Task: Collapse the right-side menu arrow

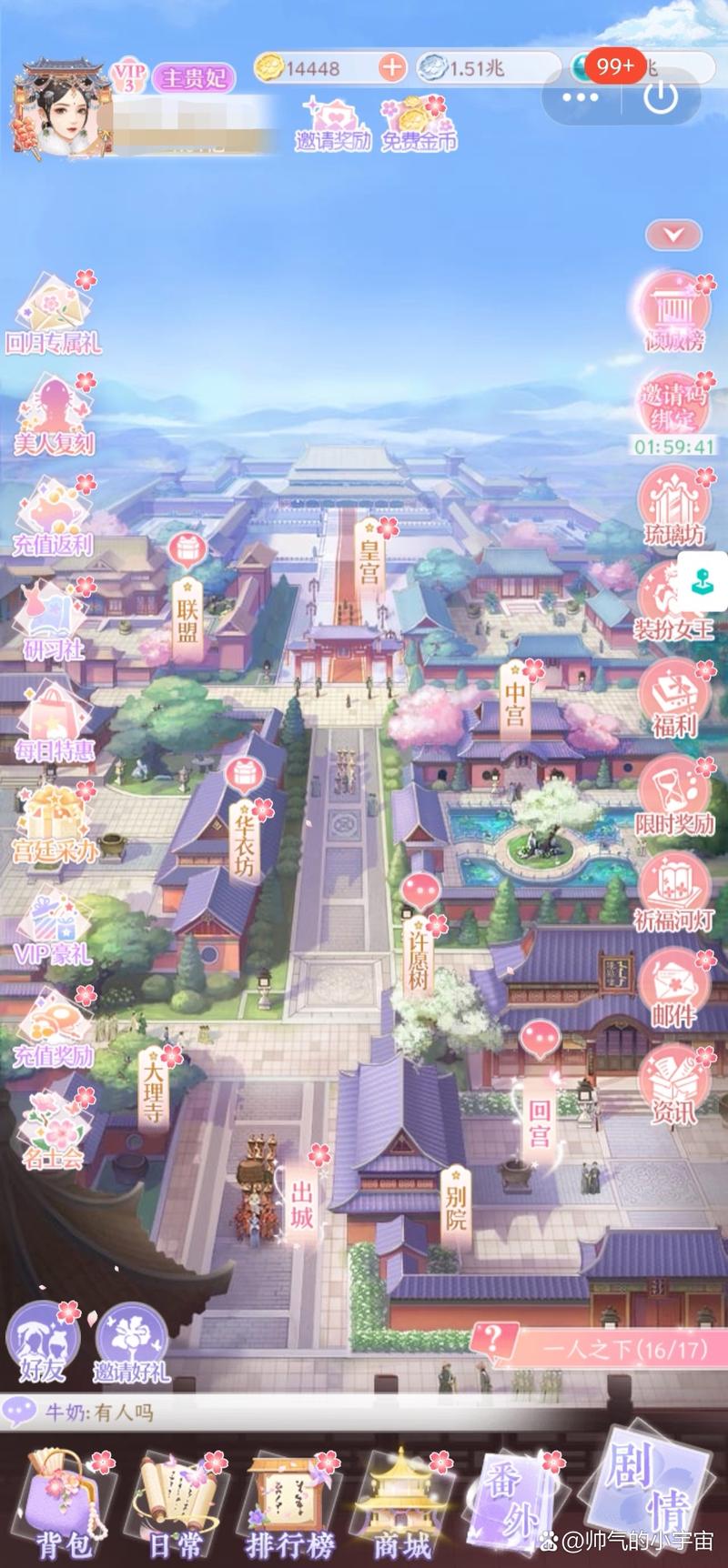Action: coord(673,236)
